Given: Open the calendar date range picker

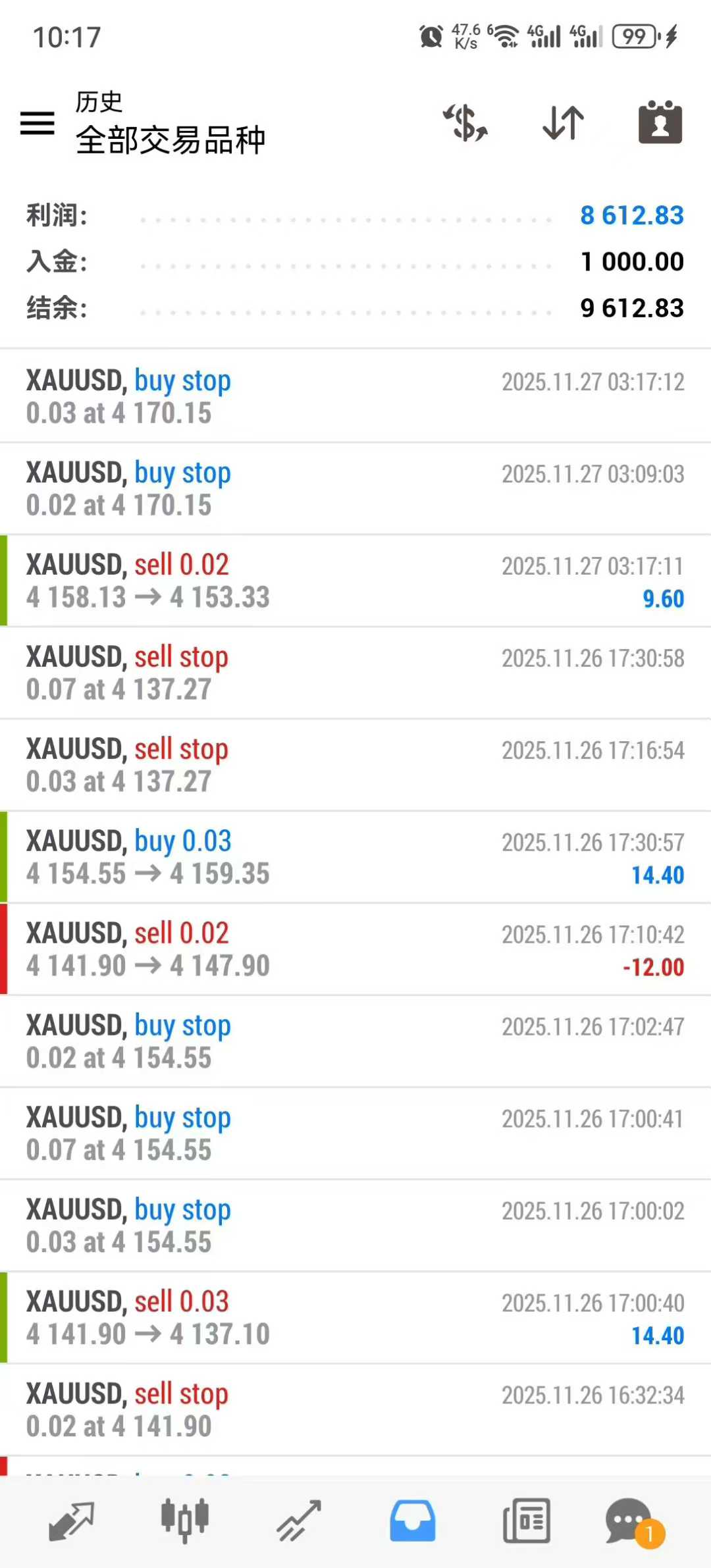Looking at the screenshot, I should tap(660, 123).
